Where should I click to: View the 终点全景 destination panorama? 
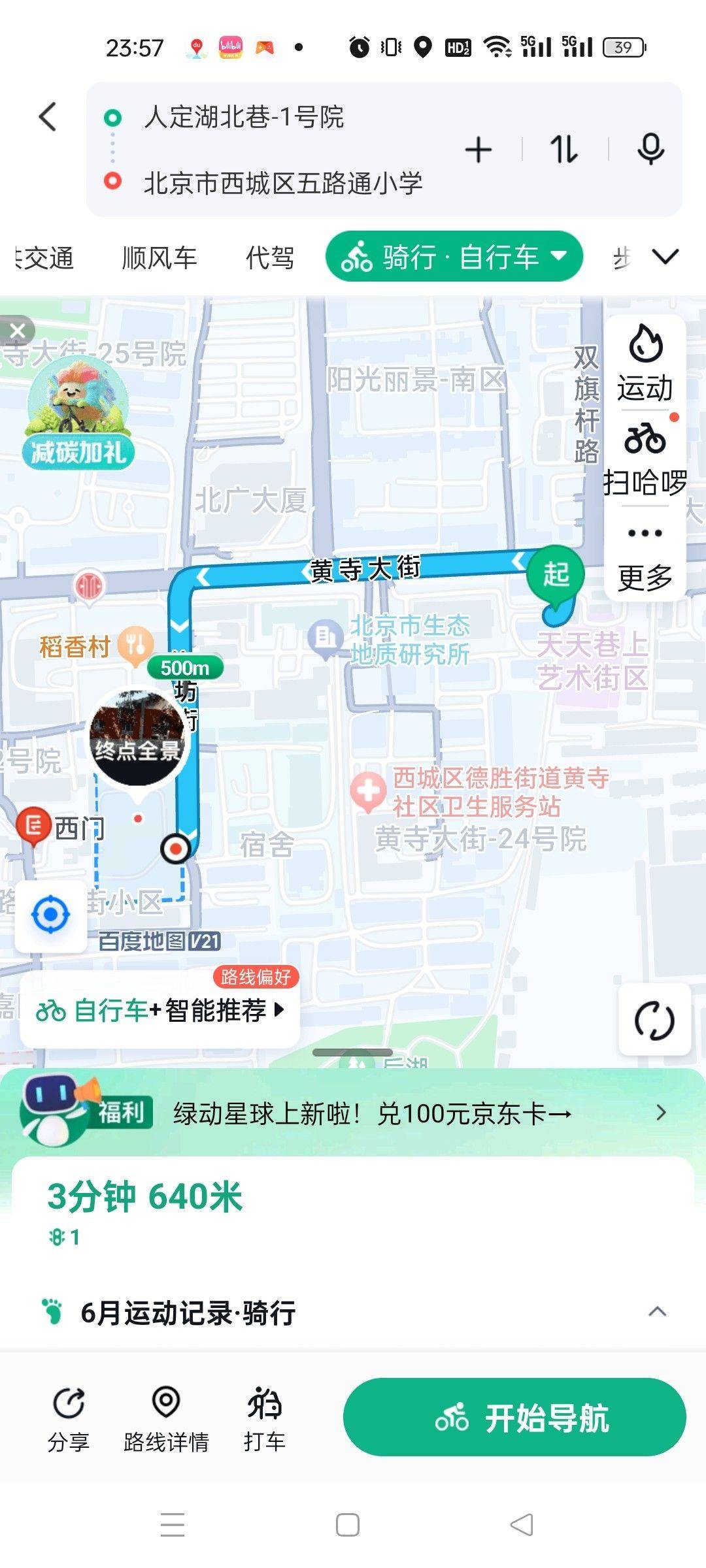139,736
